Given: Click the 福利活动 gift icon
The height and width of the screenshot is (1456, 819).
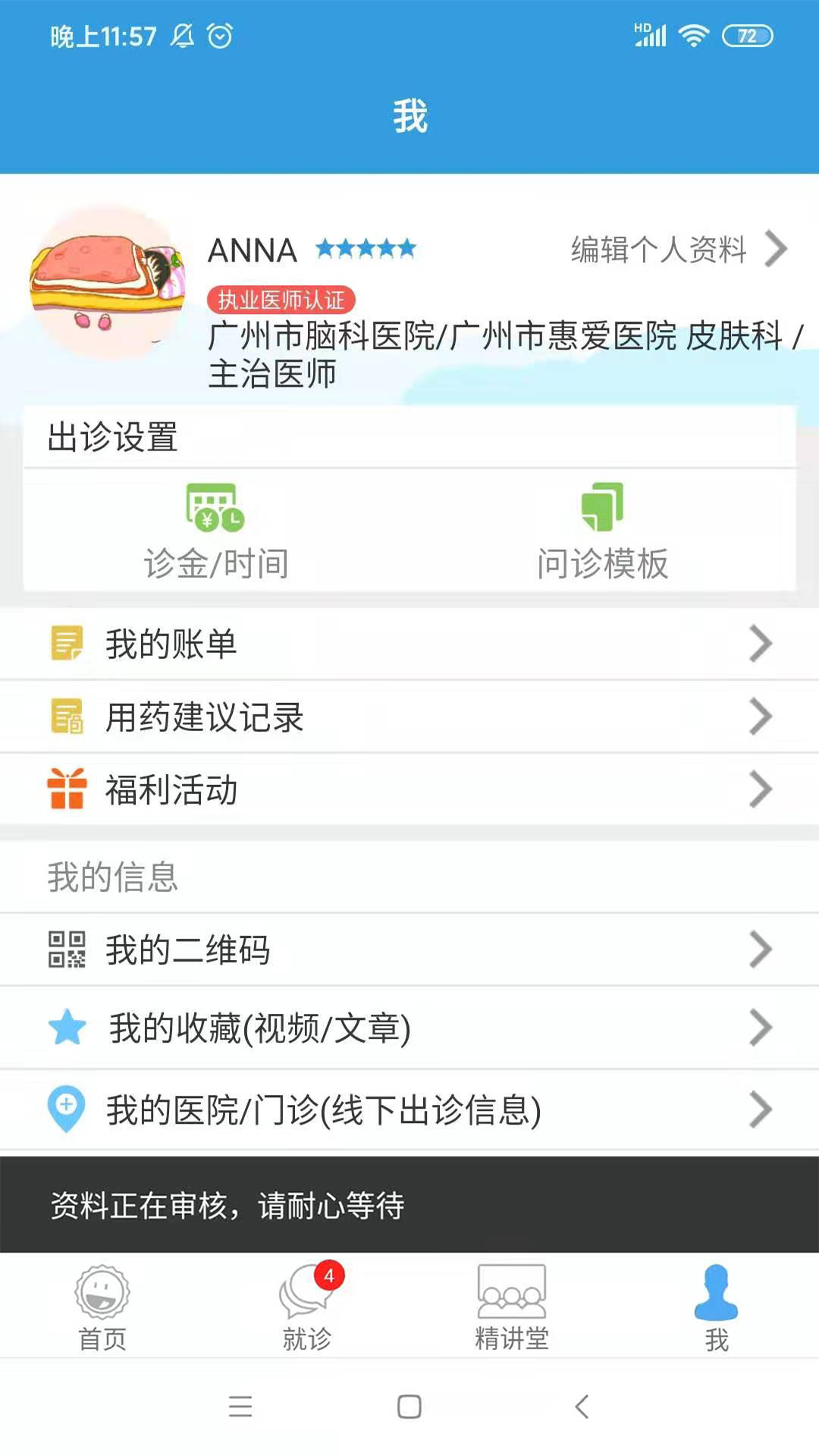Looking at the screenshot, I should coord(67,789).
